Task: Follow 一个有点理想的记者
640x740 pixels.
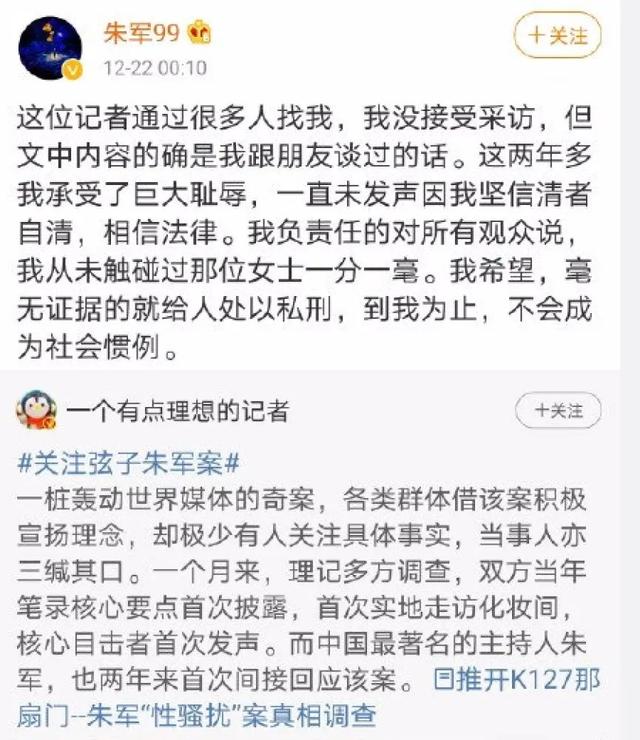Action: point(558,410)
